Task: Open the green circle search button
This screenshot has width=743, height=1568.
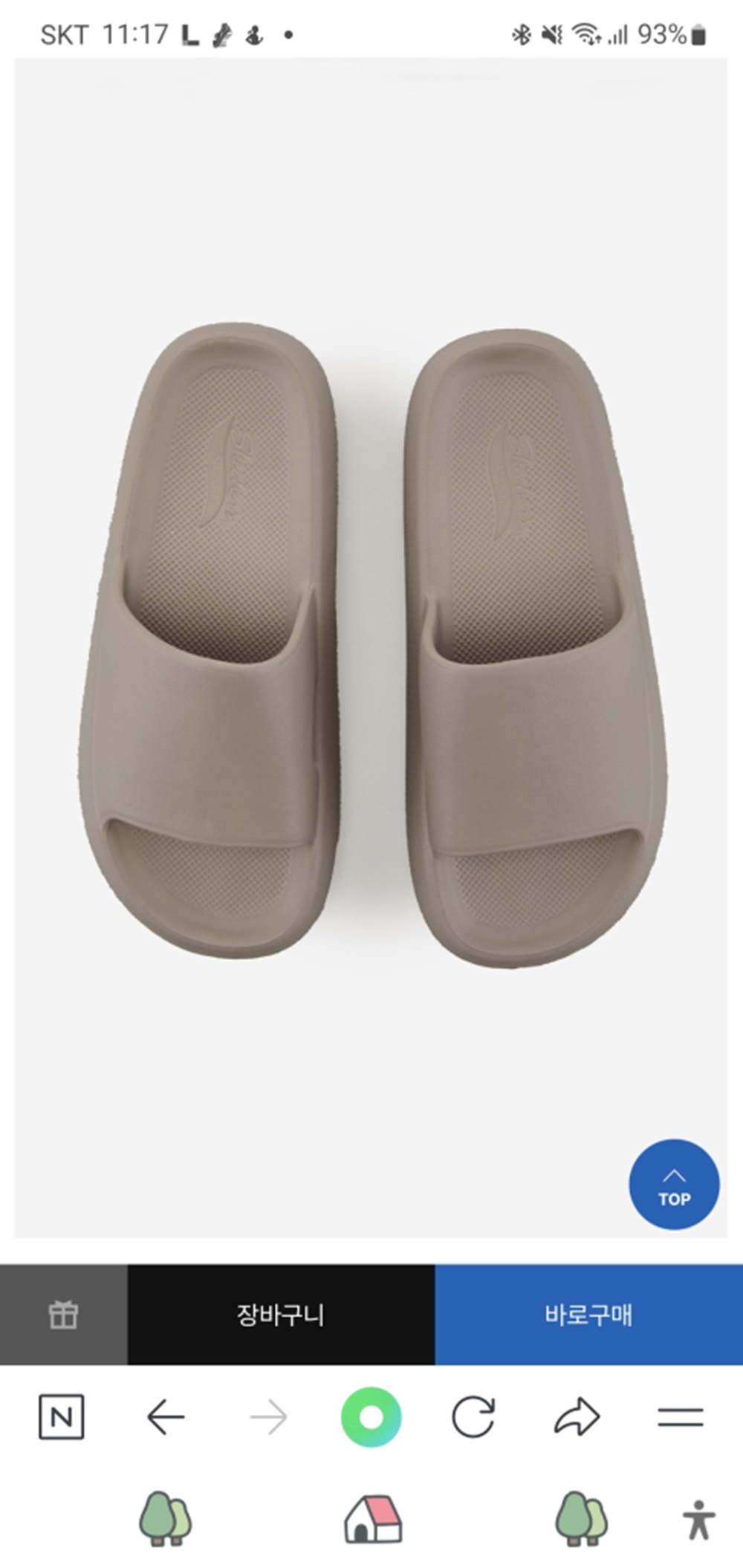Action: point(371,1417)
